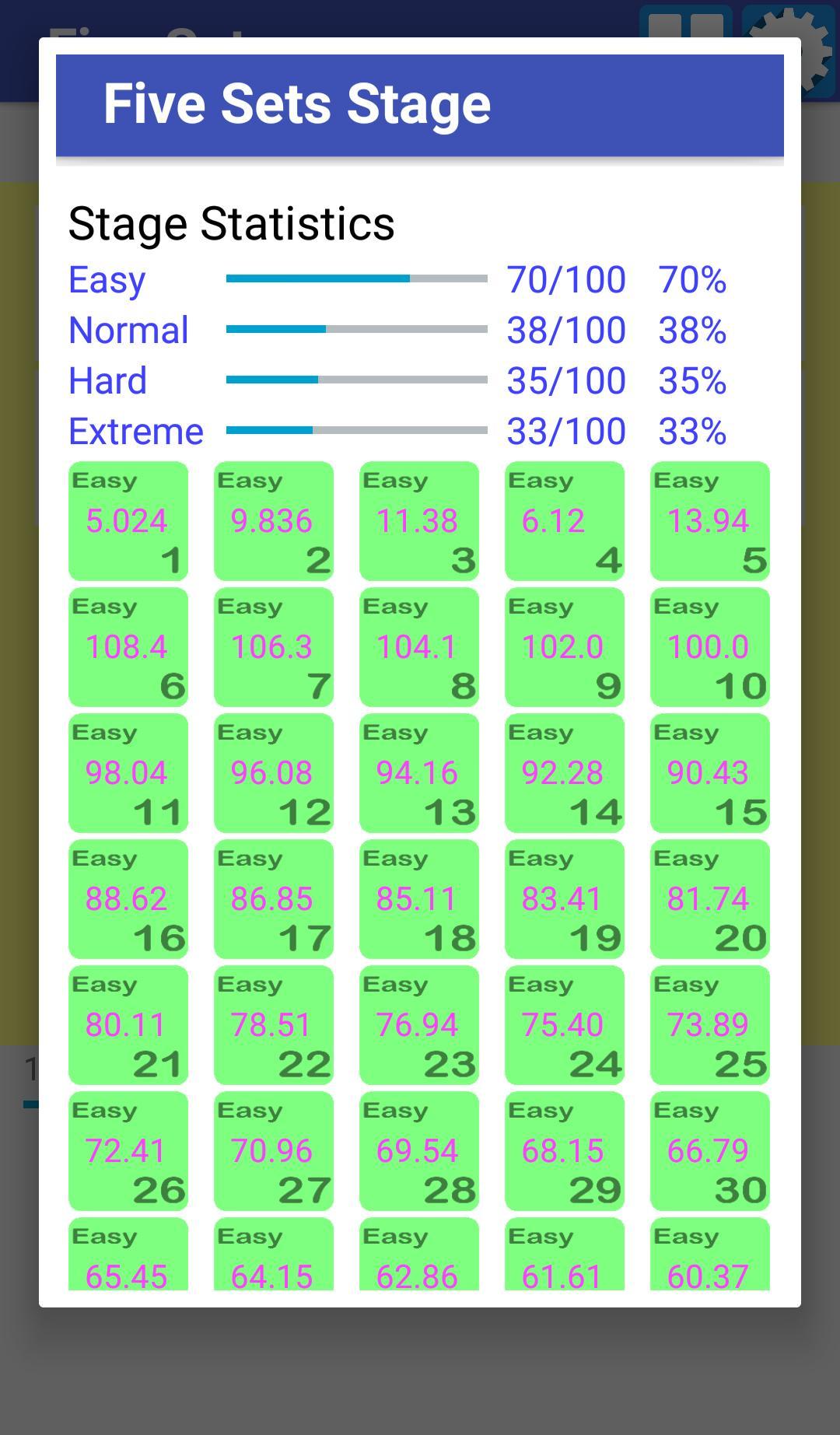Viewport: 840px width, 1435px height.
Task: Click the Extreme difficulty label
Action: (135, 431)
